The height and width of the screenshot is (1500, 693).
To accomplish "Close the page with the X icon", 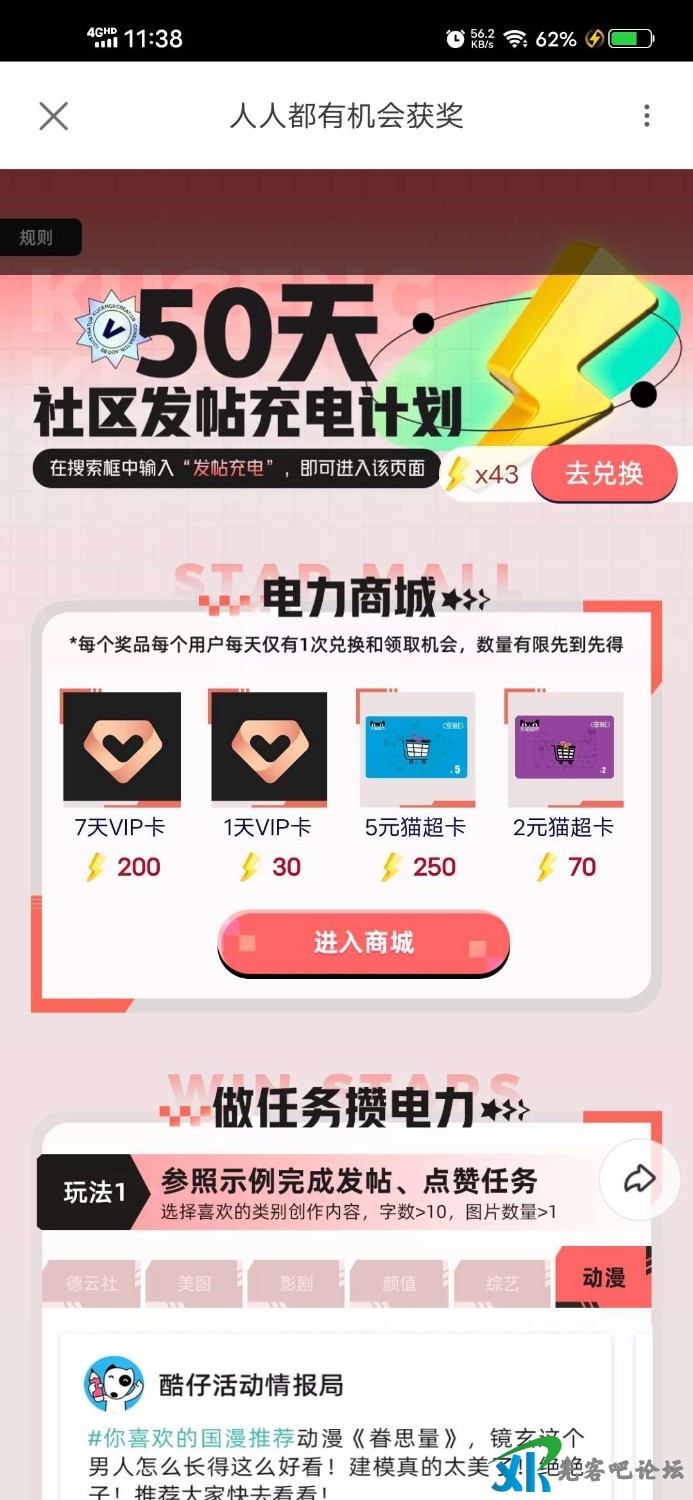I will coord(53,116).
